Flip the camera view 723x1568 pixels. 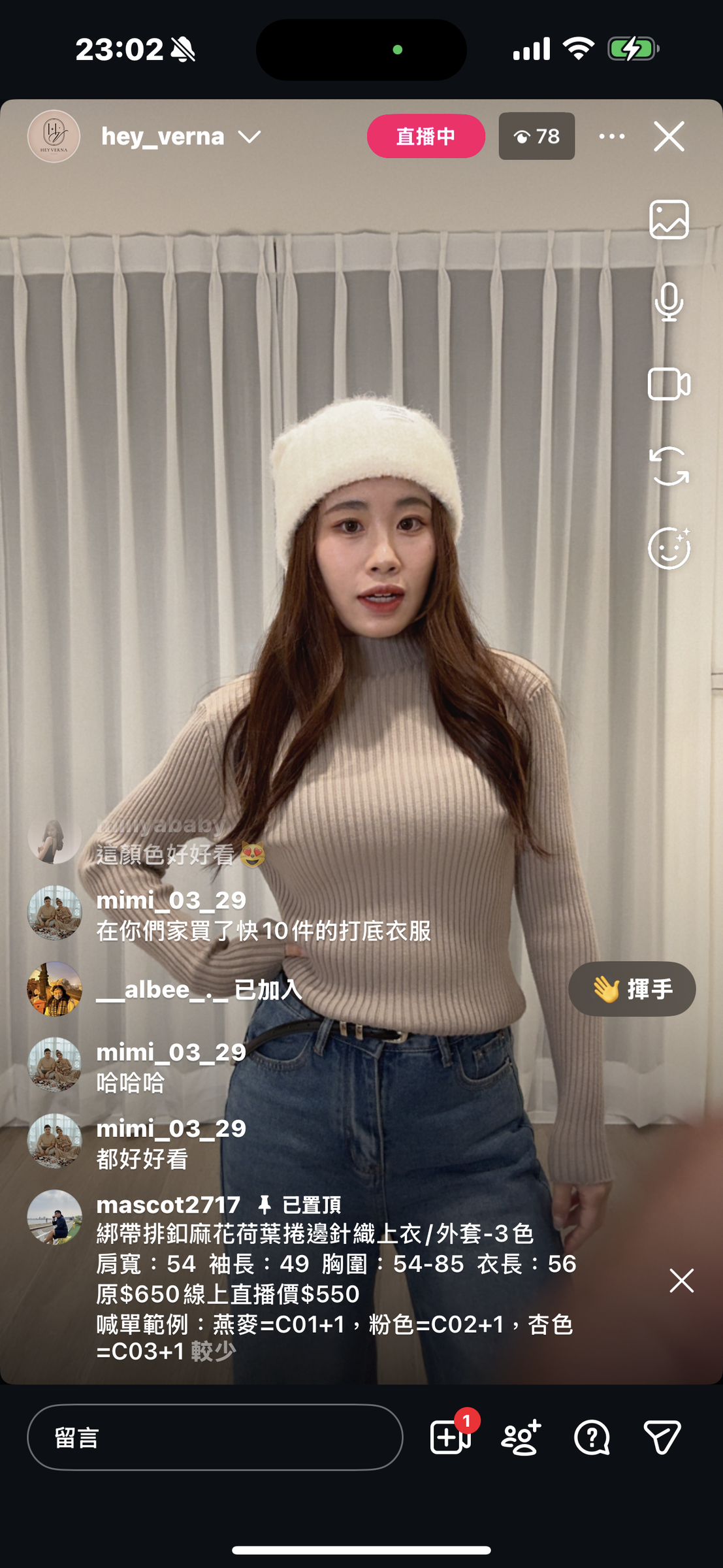(669, 466)
